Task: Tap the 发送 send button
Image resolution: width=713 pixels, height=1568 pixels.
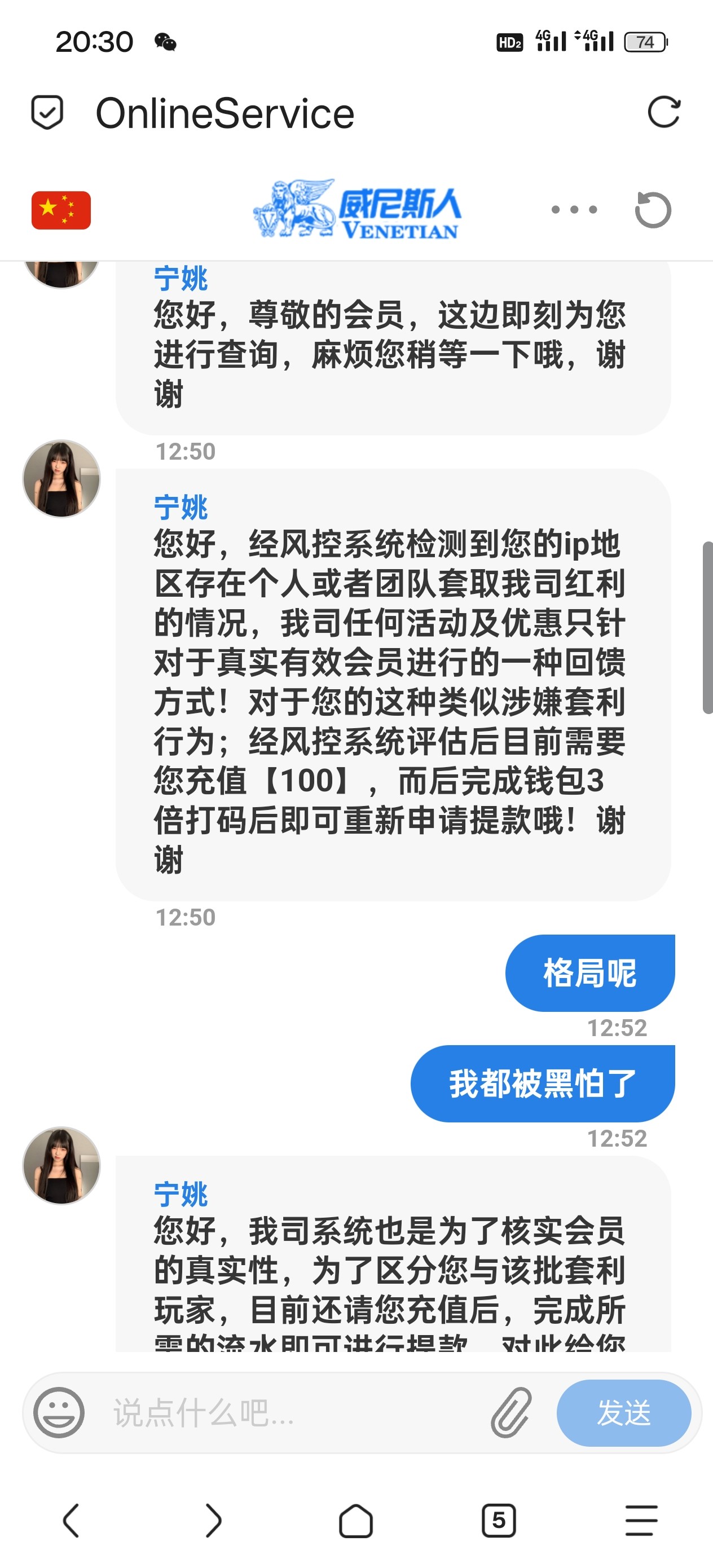Action: [x=623, y=1412]
